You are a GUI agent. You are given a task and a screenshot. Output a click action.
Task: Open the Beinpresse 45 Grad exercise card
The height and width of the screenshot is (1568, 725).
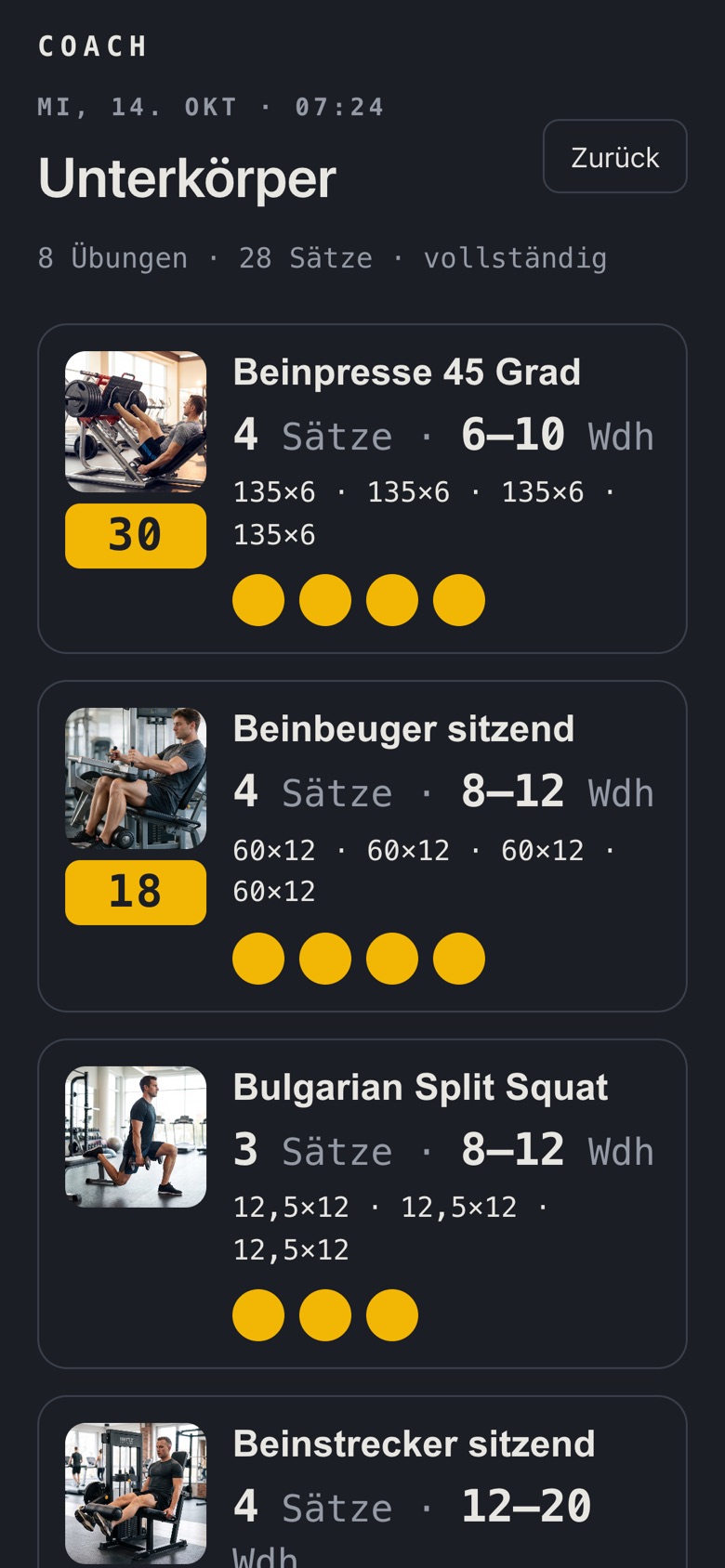362,489
